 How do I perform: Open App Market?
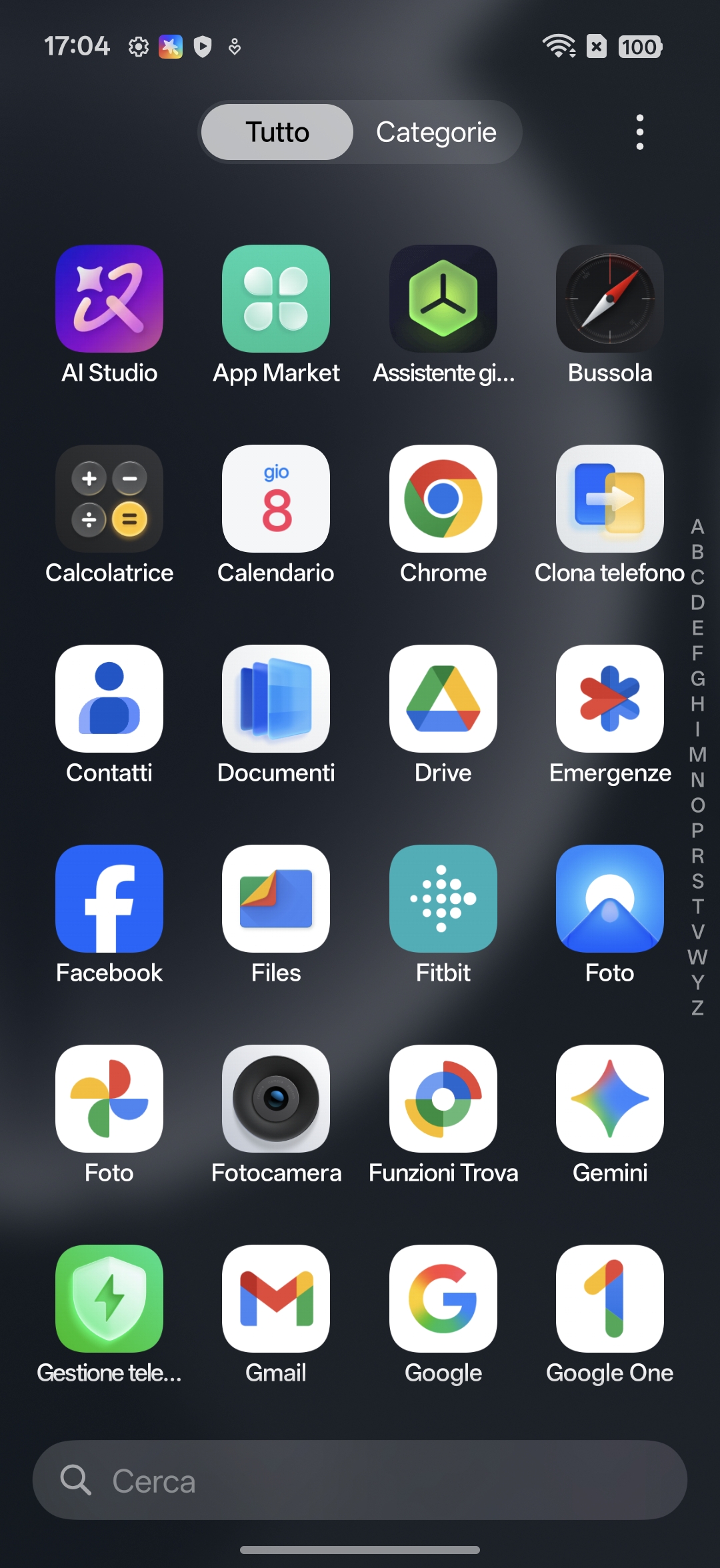pos(276,299)
